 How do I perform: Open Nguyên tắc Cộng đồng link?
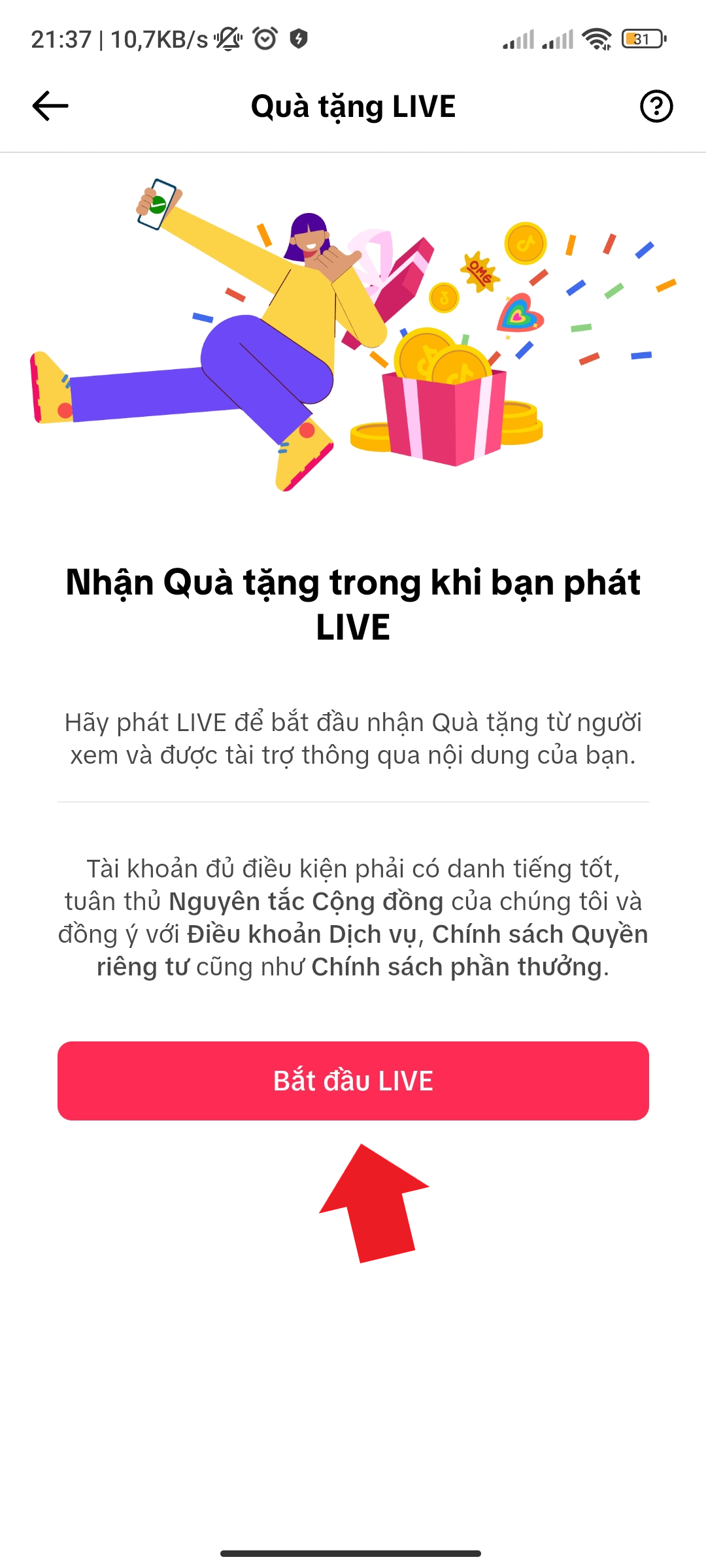306,902
